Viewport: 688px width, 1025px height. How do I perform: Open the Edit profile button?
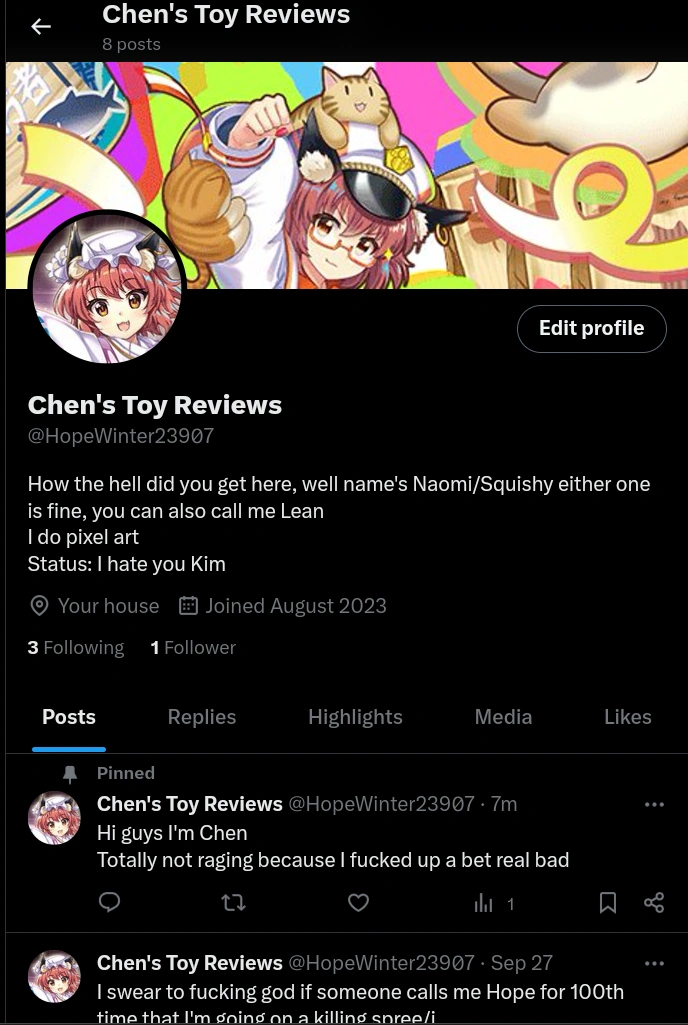click(x=591, y=329)
